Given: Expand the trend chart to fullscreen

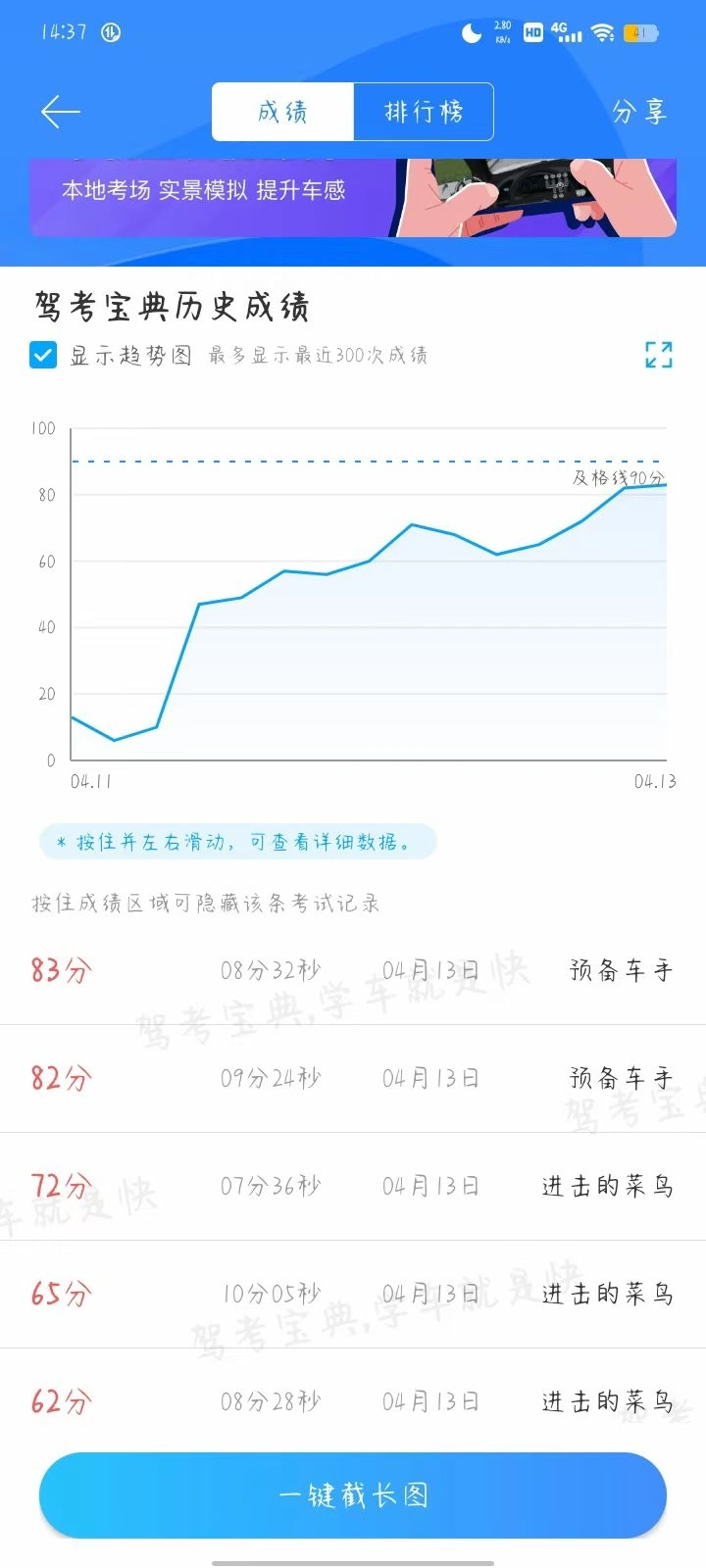Looking at the screenshot, I should pyautogui.click(x=659, y=355).
